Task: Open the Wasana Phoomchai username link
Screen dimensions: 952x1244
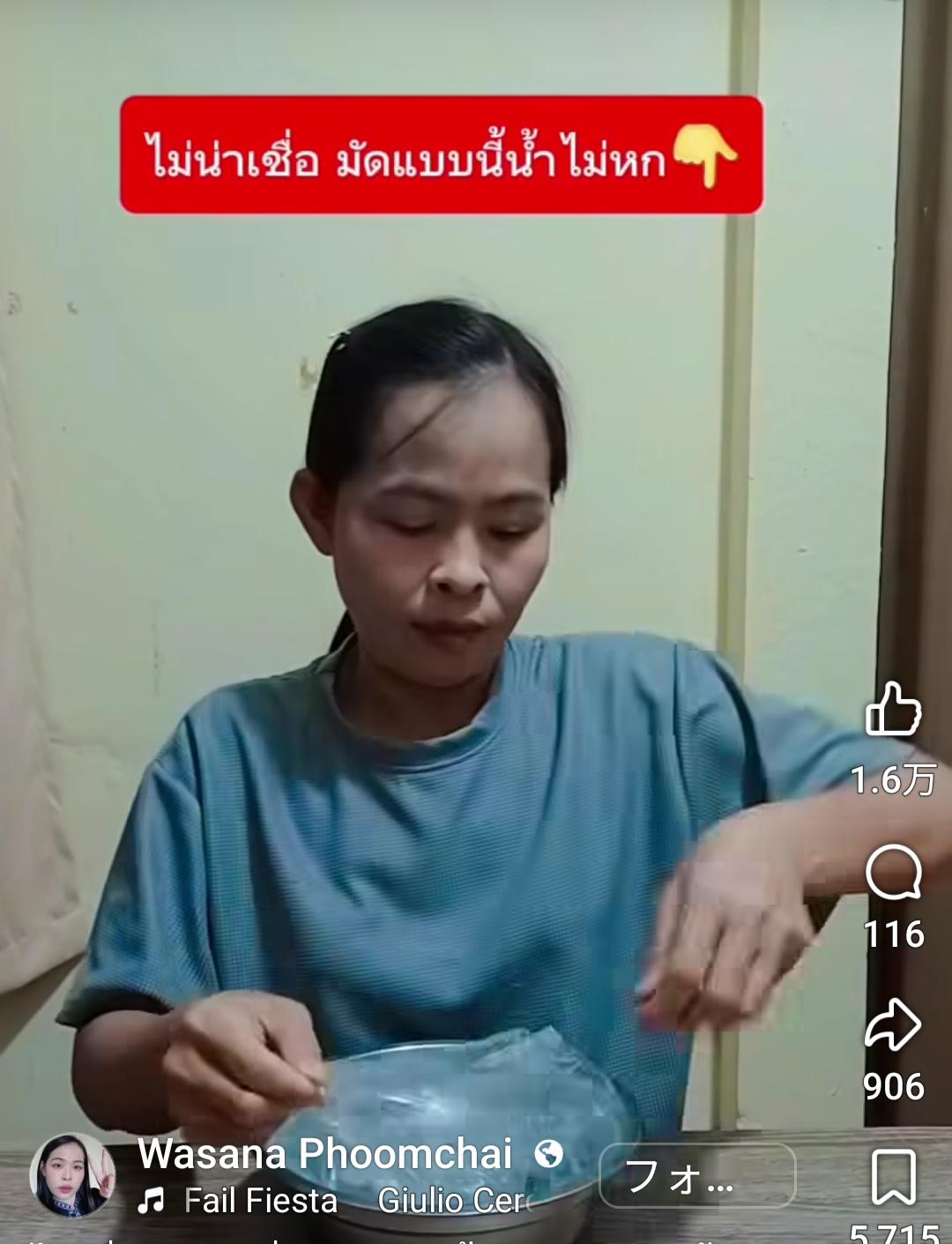Action: pyautogui.click(x=325, y=1153)
